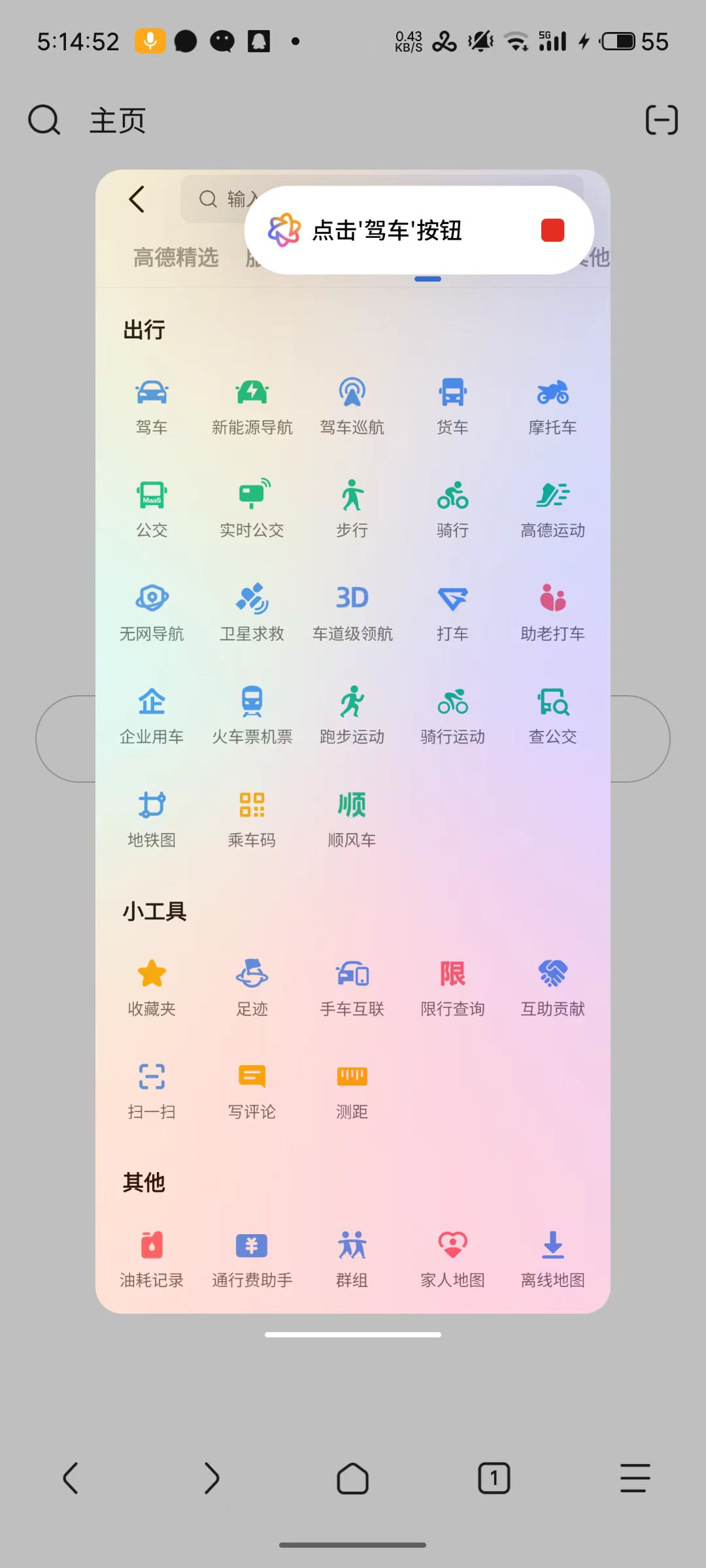Image resolution: width=706 pixels, height=1568 pixels.
Task: Switch to the 高德精选 tab
Action: tap(176, 257)
